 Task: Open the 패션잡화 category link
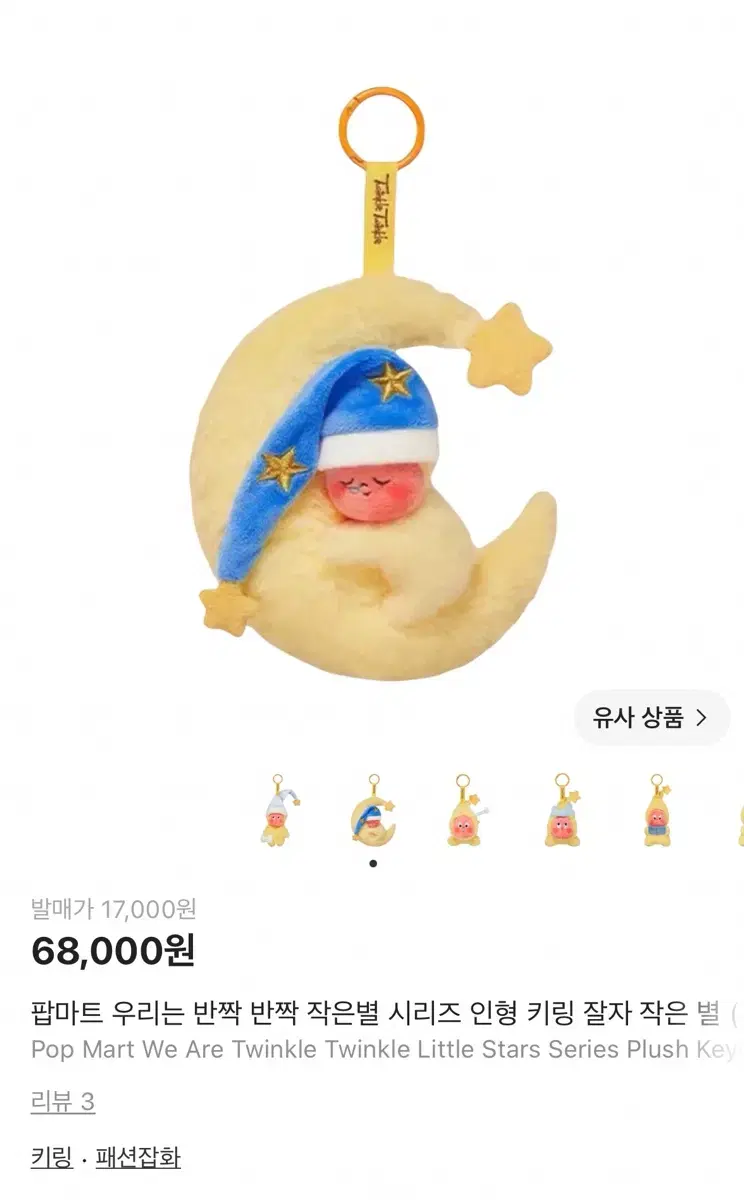point(139,1158)
